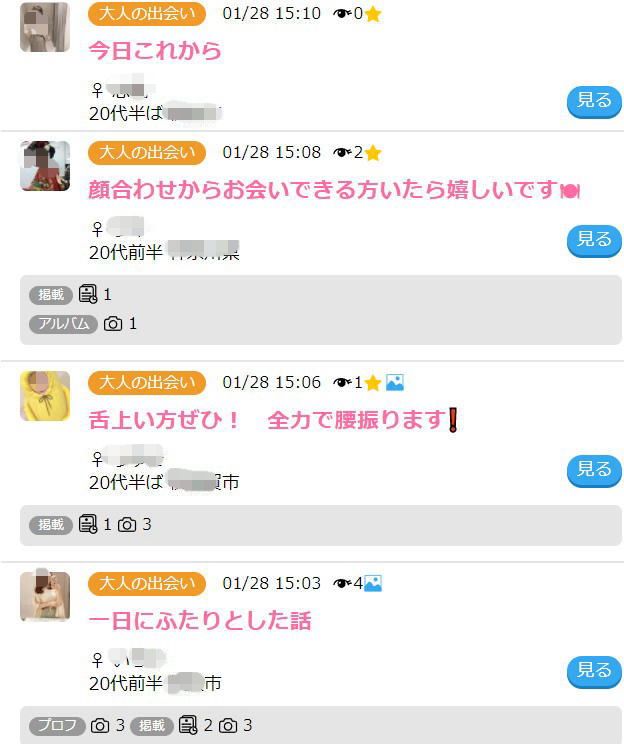Tap 見る on 一日にふたりとした話 post
624x744 pixels.
tap(594, 670)
